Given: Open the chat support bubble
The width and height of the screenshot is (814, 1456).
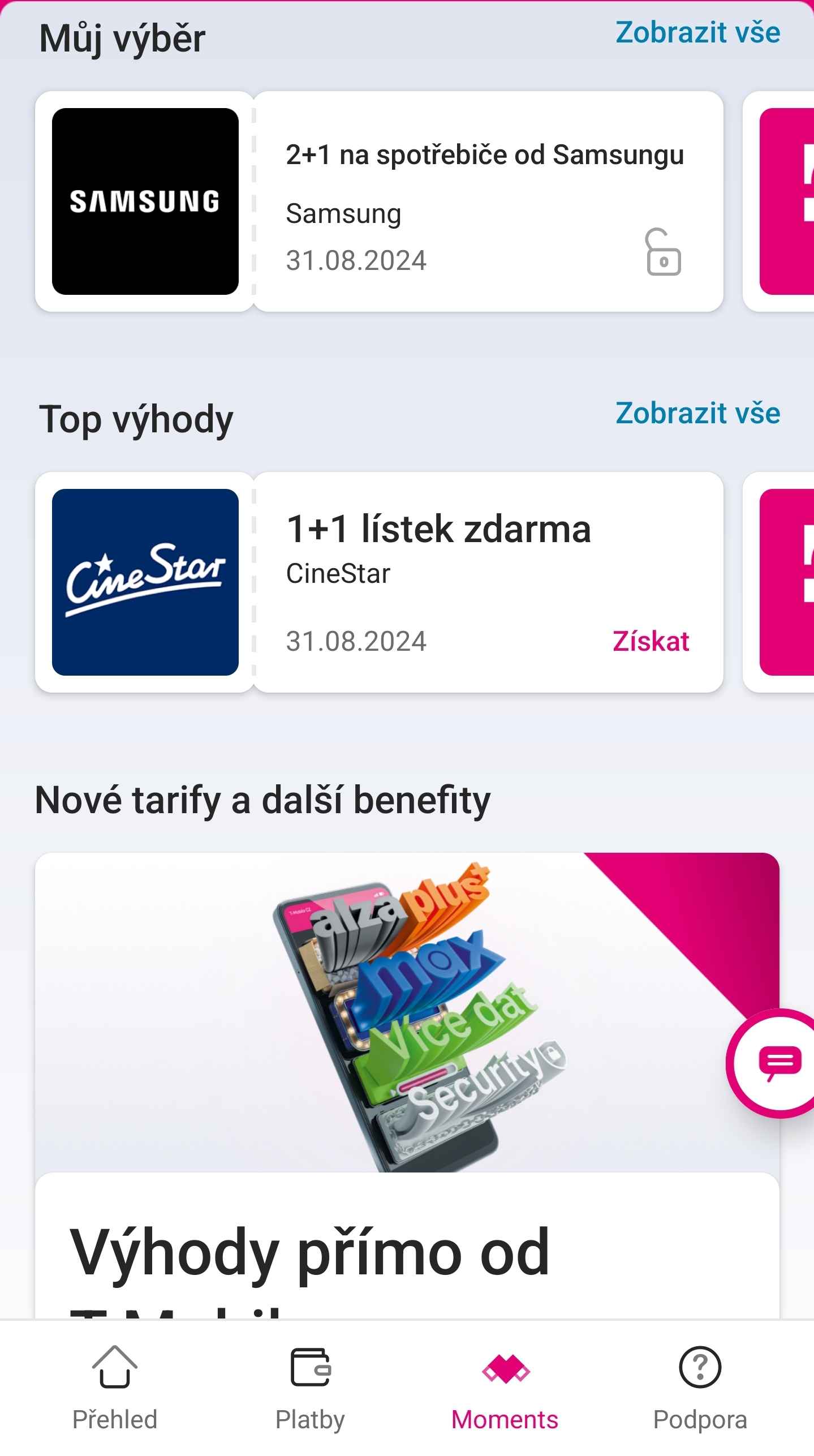Looking at the screenshot, I should click(x=778, y=1063).
